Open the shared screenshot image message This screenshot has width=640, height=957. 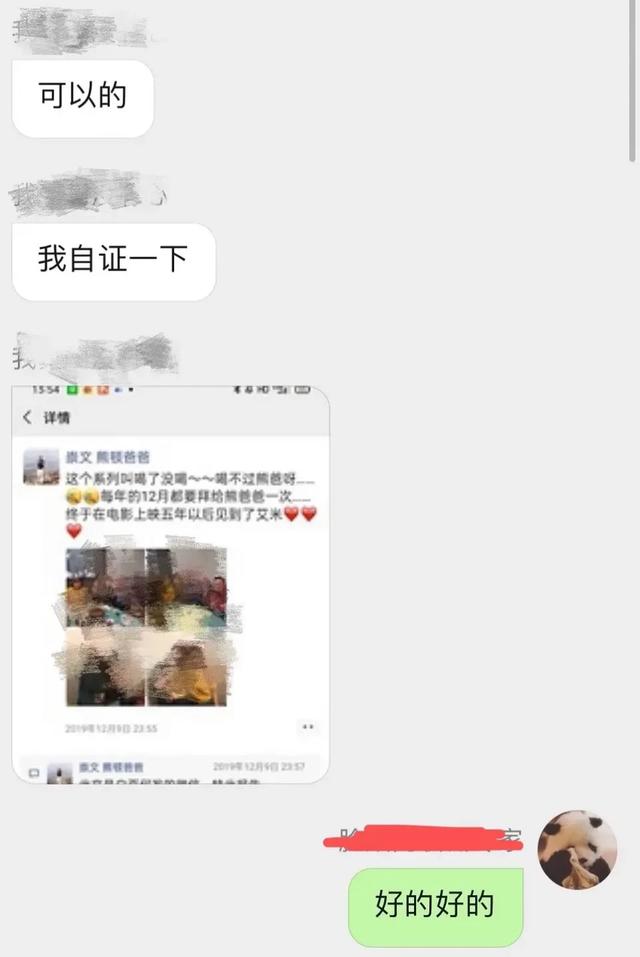point(170,583)
